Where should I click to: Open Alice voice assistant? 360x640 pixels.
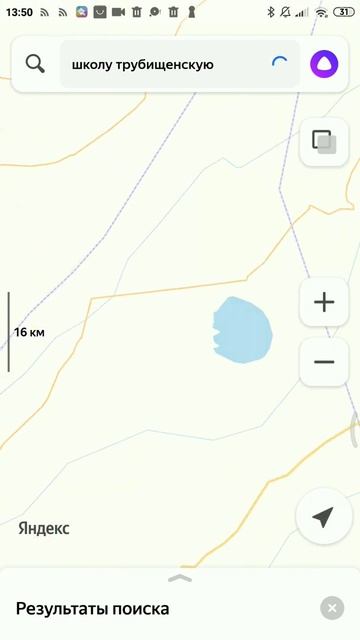(x=324, y=64)
